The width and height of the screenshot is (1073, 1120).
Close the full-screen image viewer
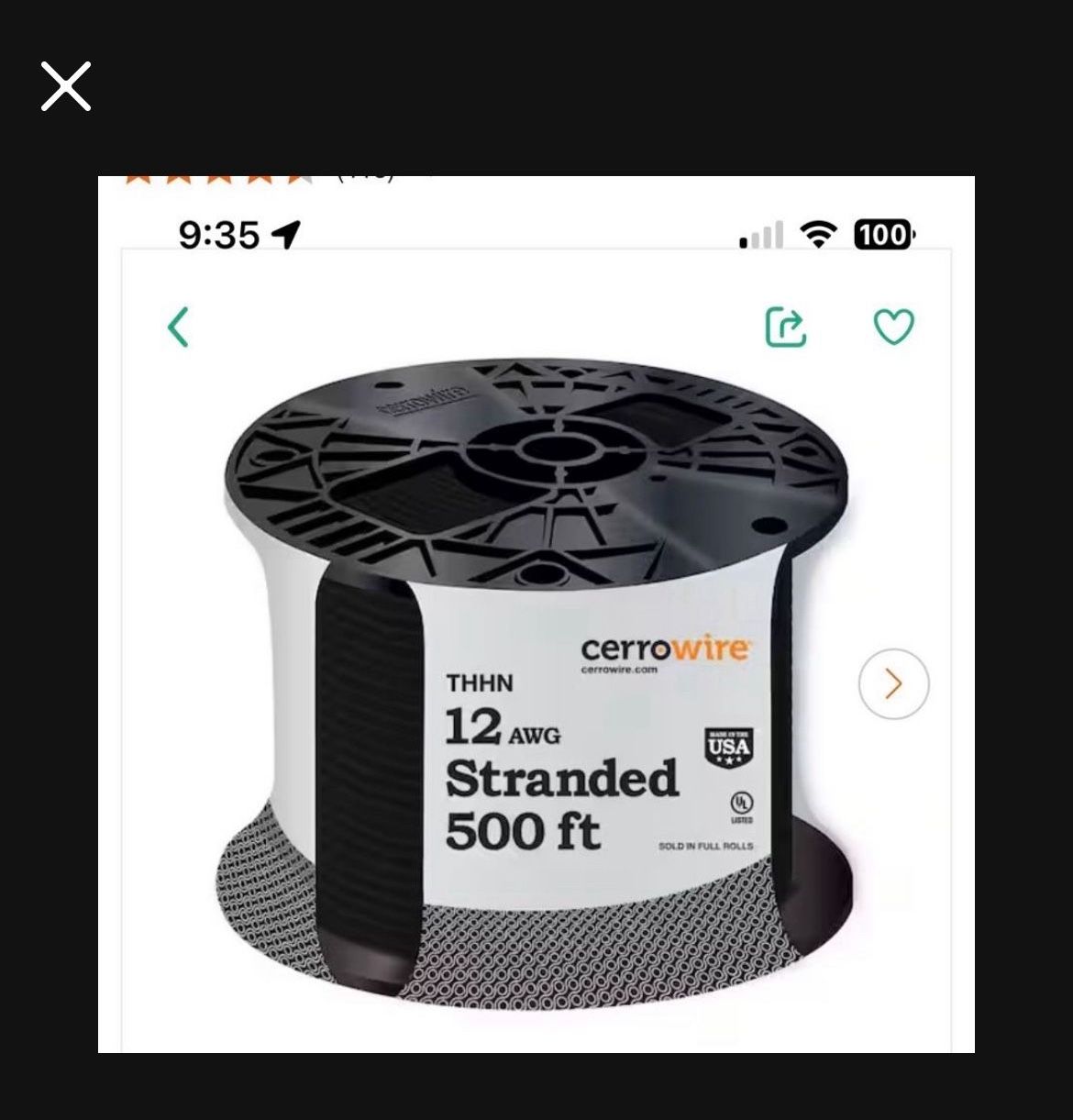66,87
